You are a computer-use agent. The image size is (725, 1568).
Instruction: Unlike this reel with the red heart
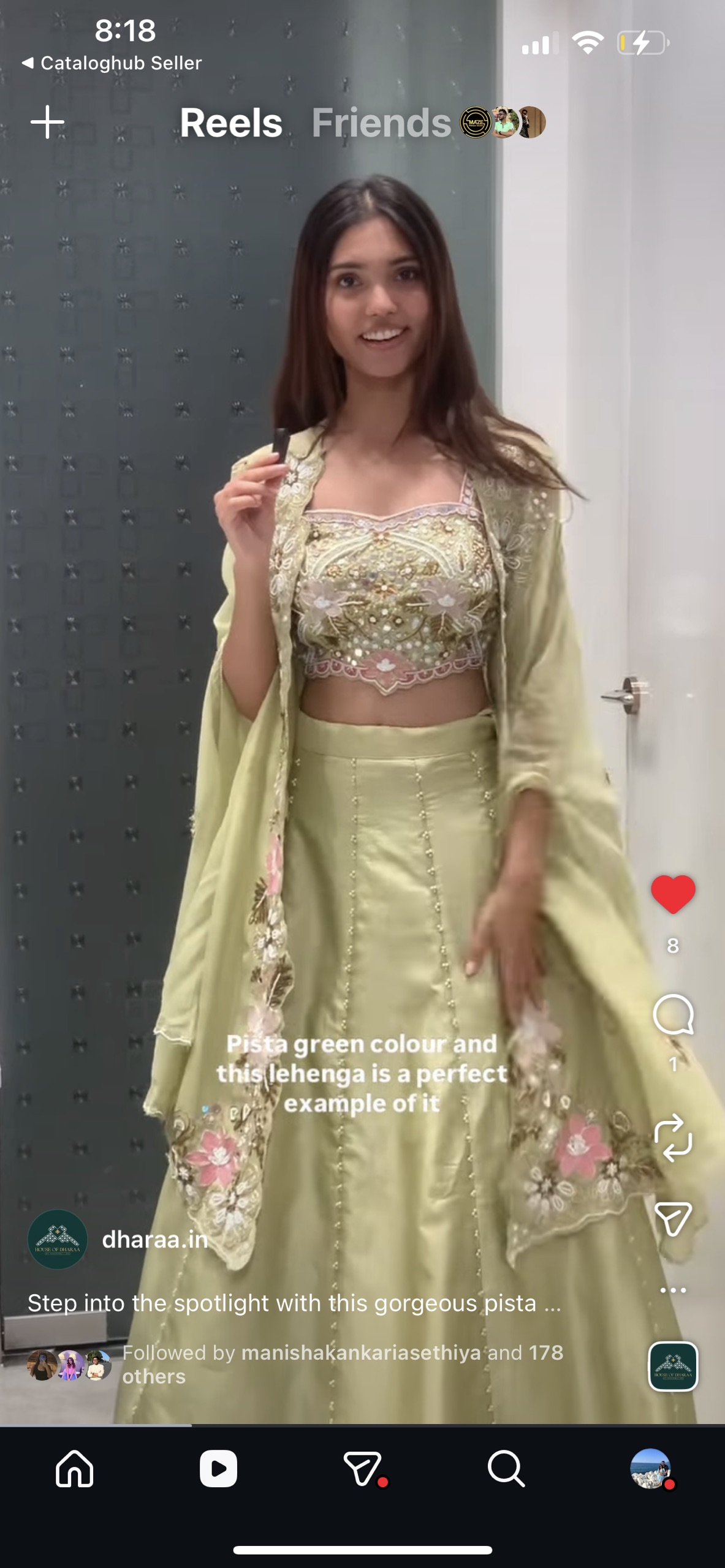pyautogui.click(x=673, y=895)
